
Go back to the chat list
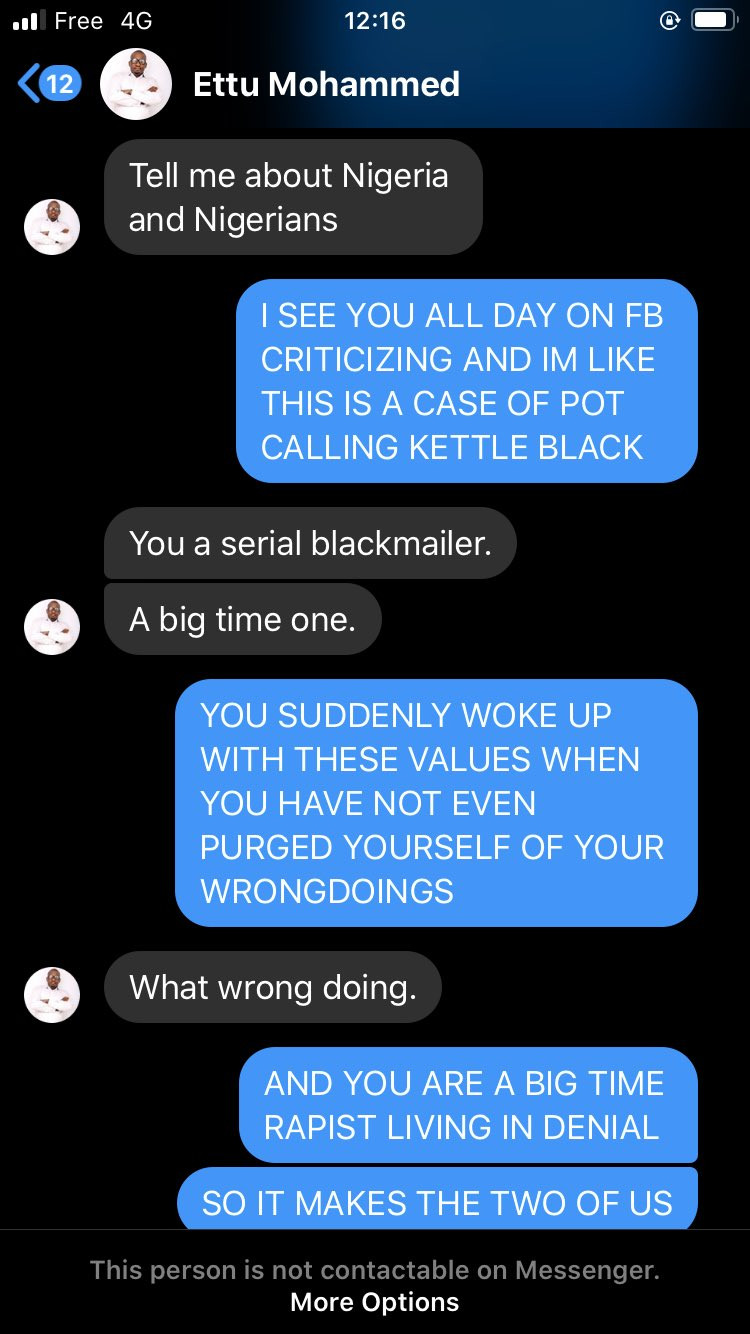point(49,84)
